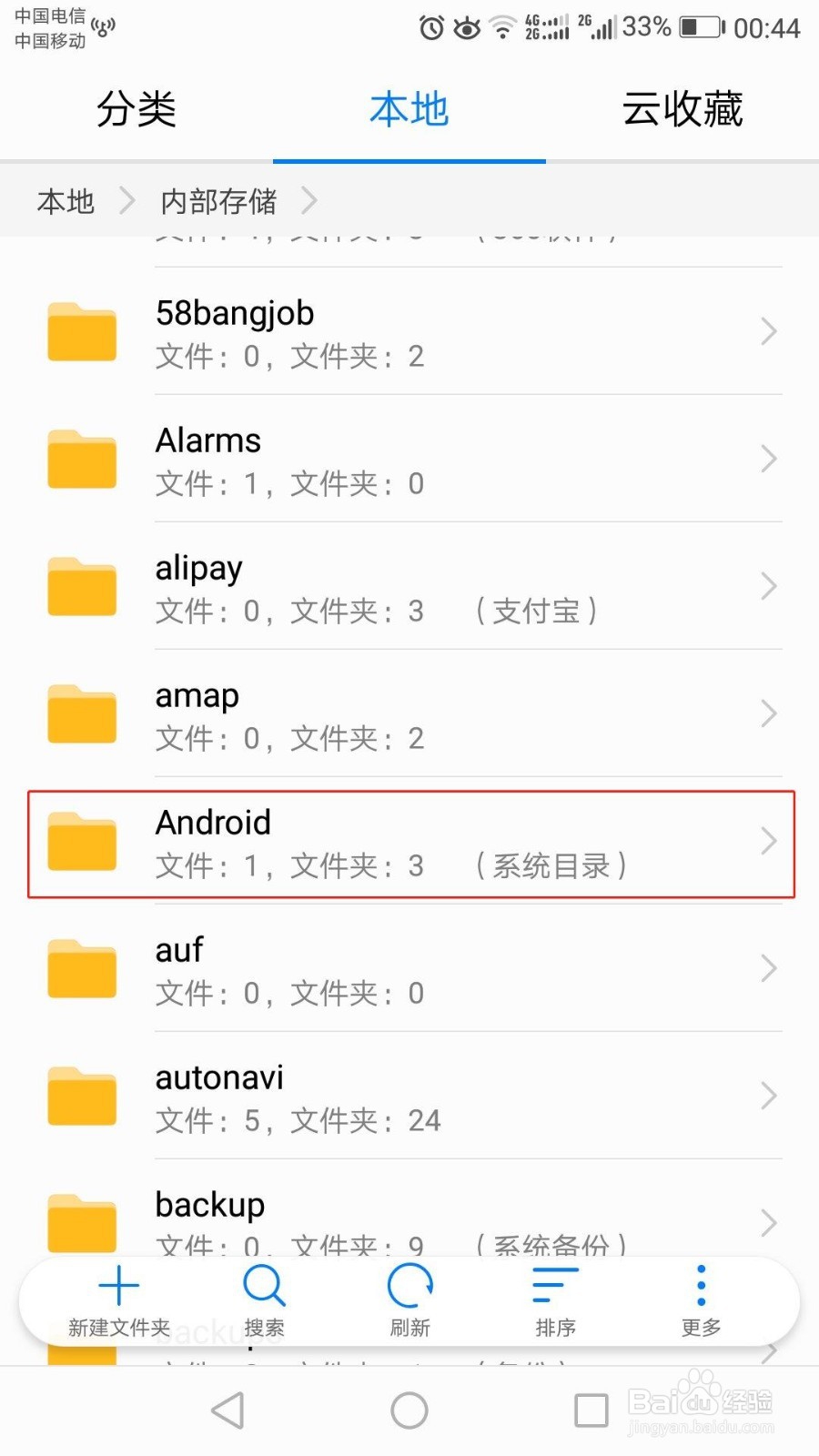The height and width of the screenshot is (1456, 819).
Task: Tap the alipay folder icon
Action: click(81, 587)
